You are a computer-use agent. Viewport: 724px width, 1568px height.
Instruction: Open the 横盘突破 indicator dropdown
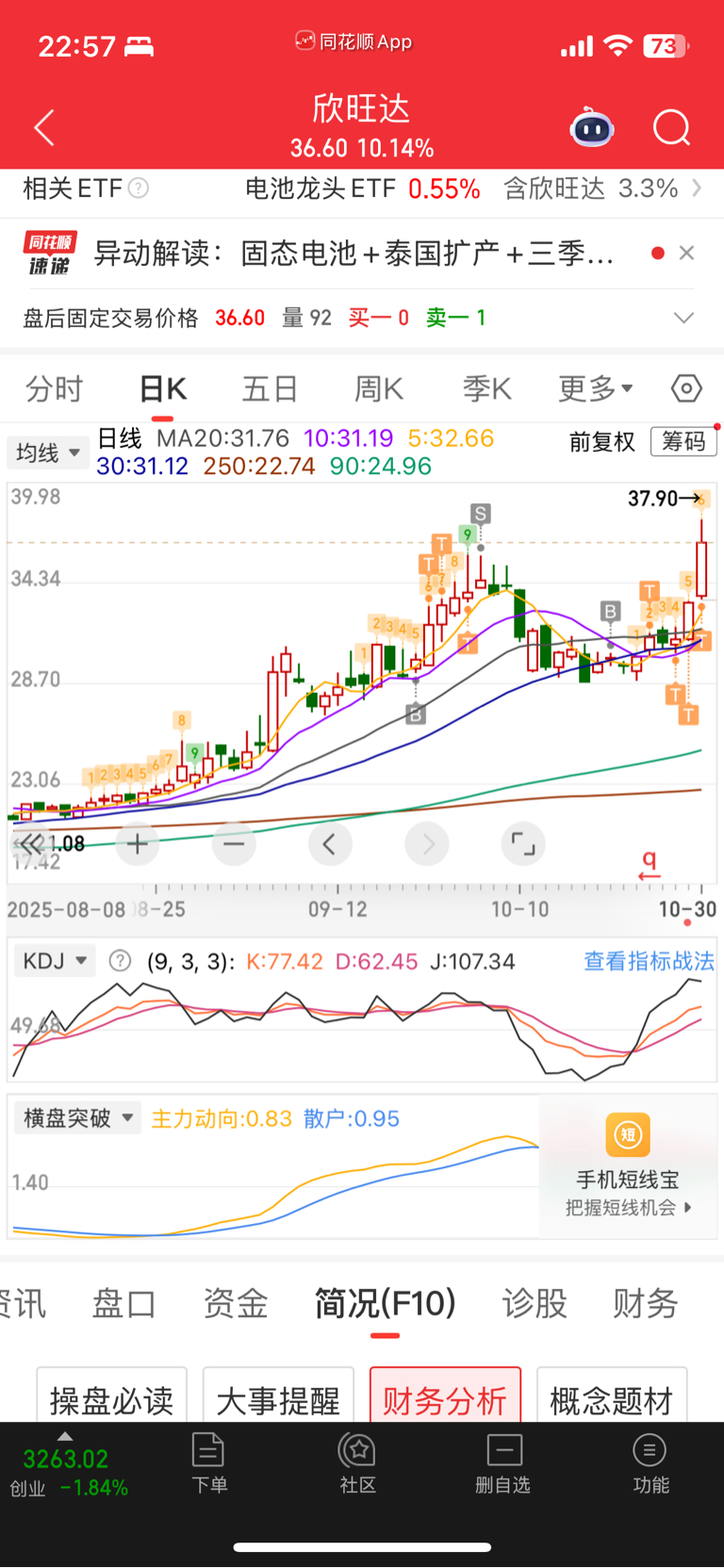point(77,1118)
